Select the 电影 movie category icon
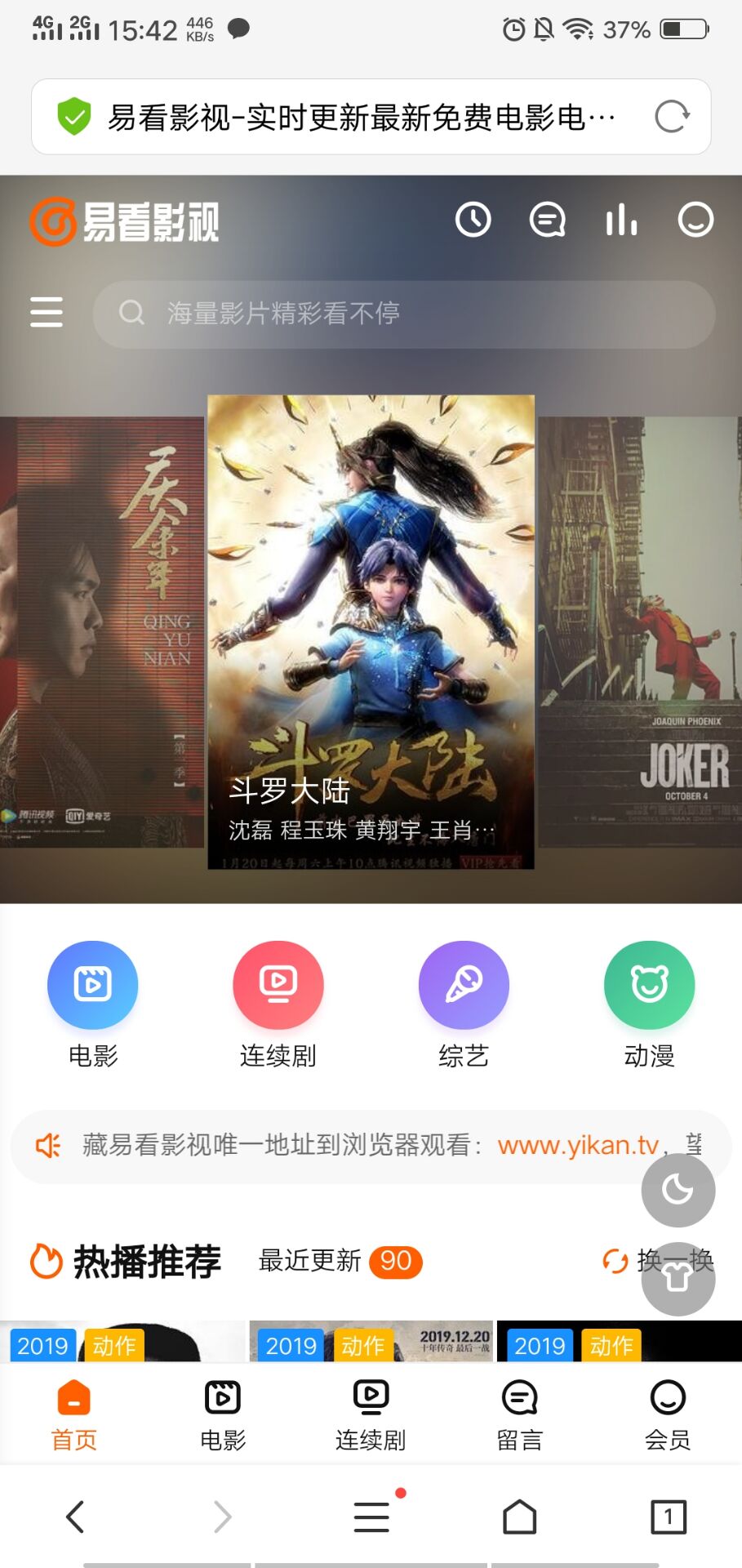Screen dimensions: 742x1568 92,985
